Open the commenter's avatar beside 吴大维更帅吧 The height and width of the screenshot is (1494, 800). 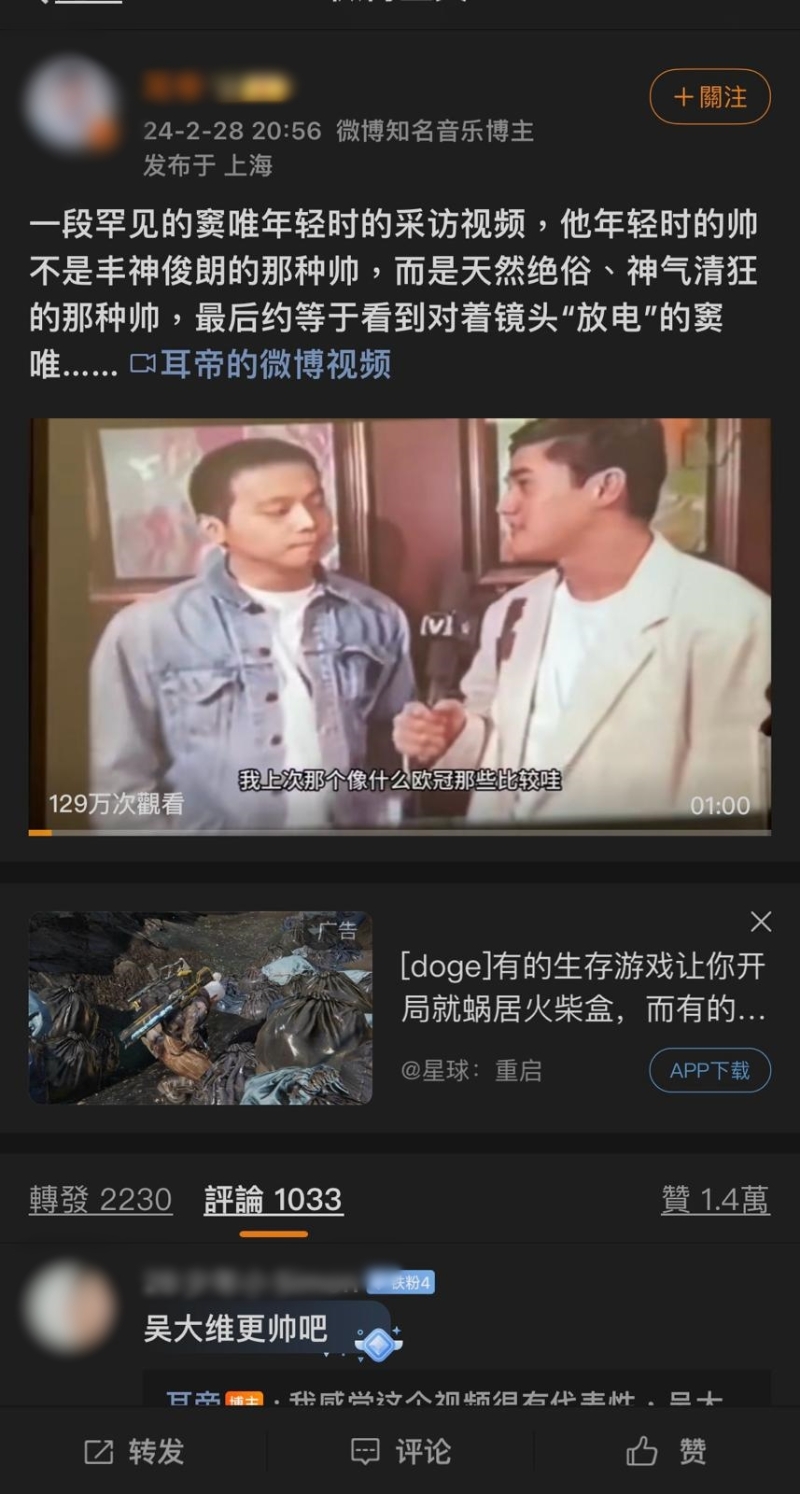69,1308
